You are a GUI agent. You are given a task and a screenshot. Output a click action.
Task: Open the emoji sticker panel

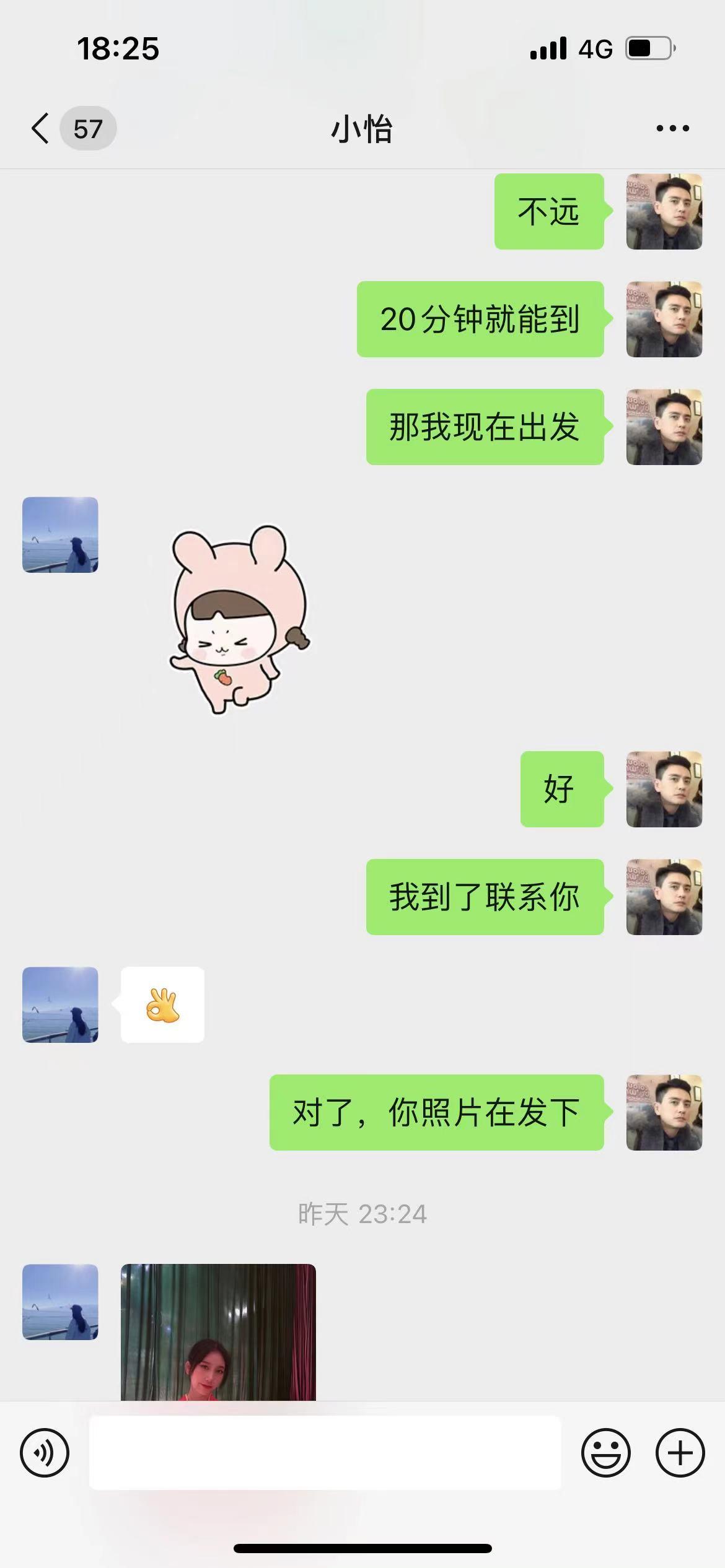[x=605, y=1452]
